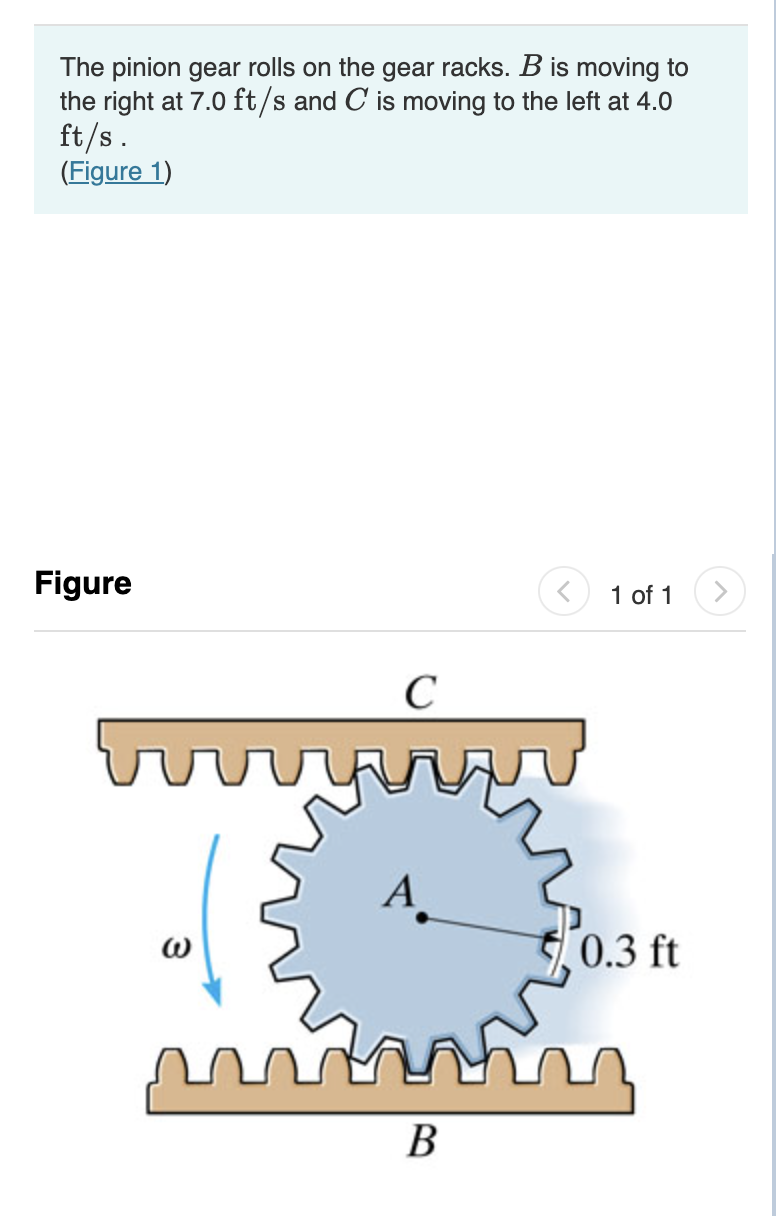The width and height of the screenshot is (776, 1216).
Task: Go to the next figure
Action: (720, 594)
